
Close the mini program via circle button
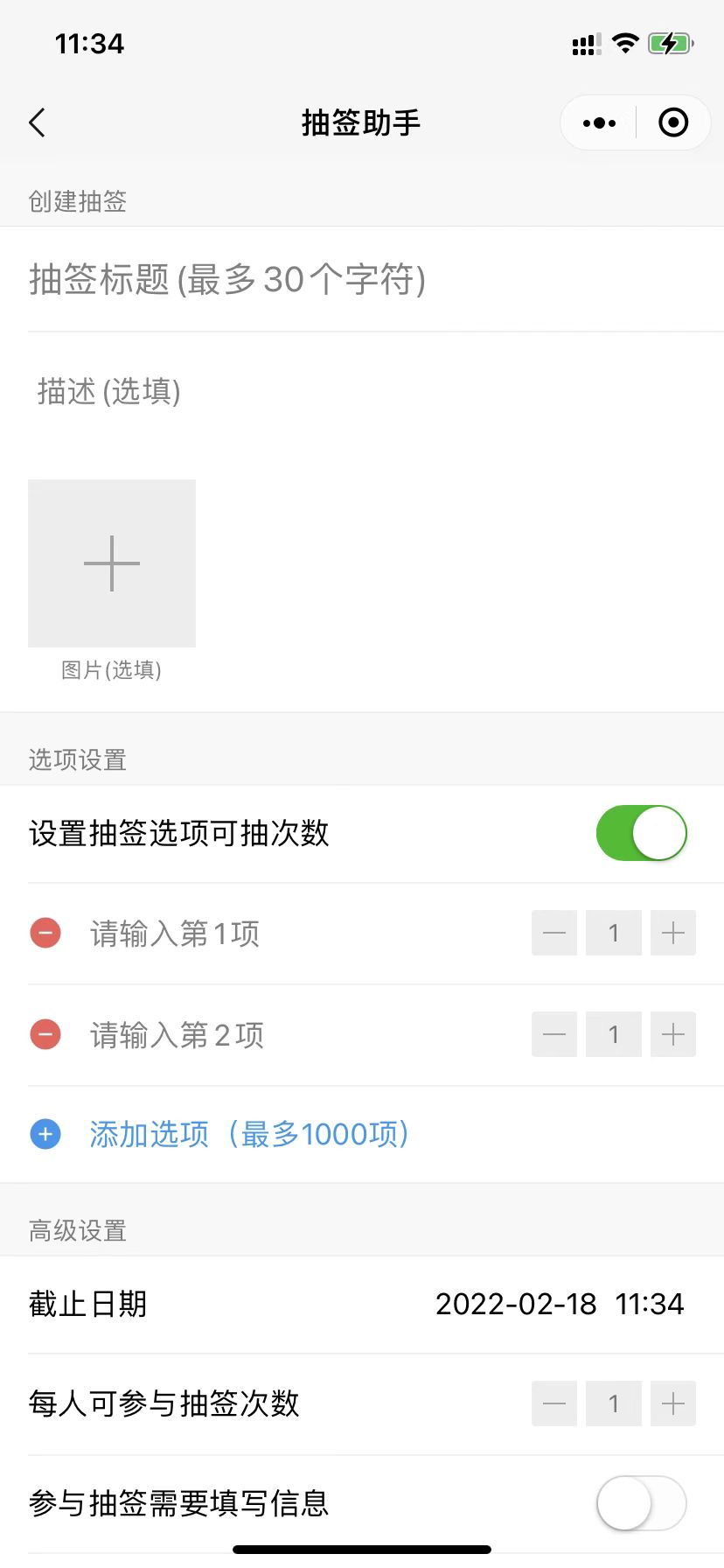click(672, 123)
